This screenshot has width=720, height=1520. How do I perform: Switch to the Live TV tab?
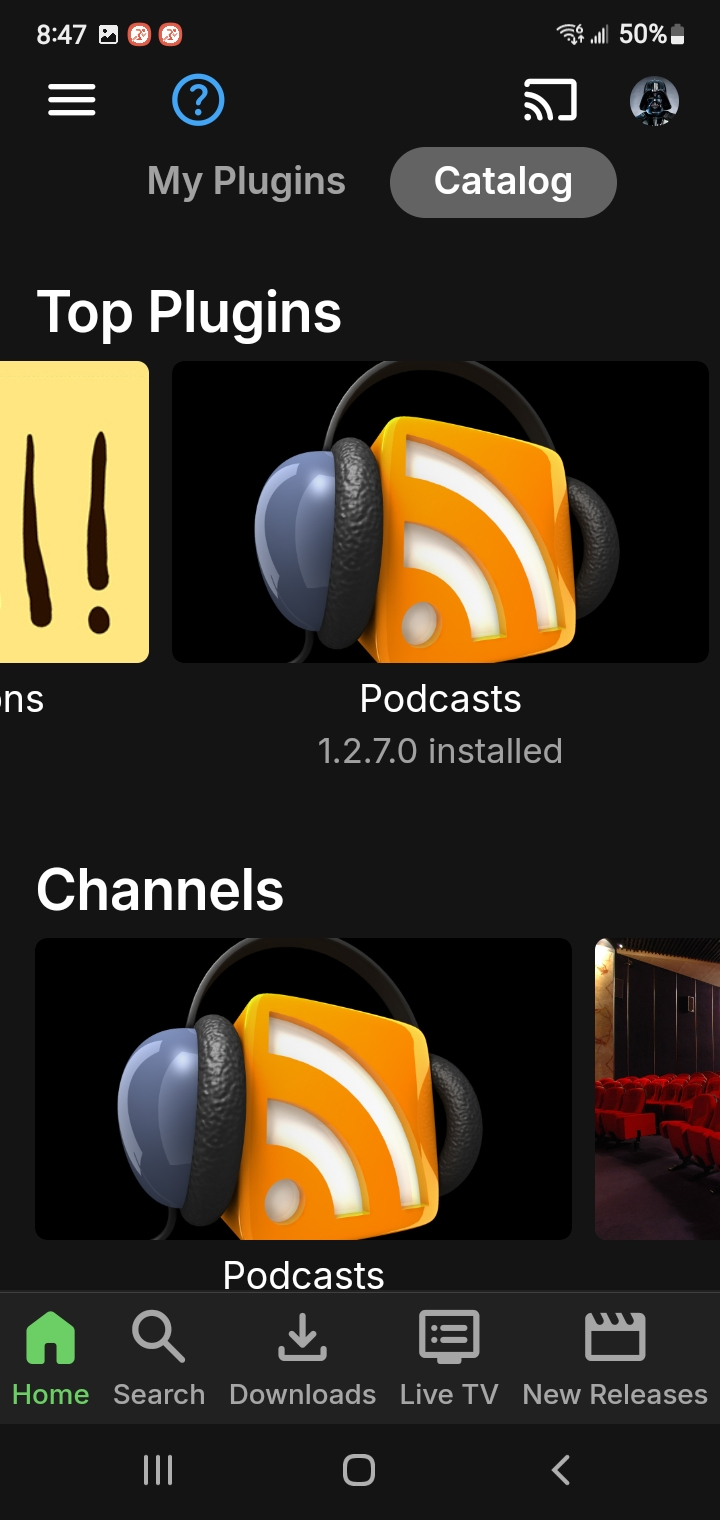coord(448,1358)
